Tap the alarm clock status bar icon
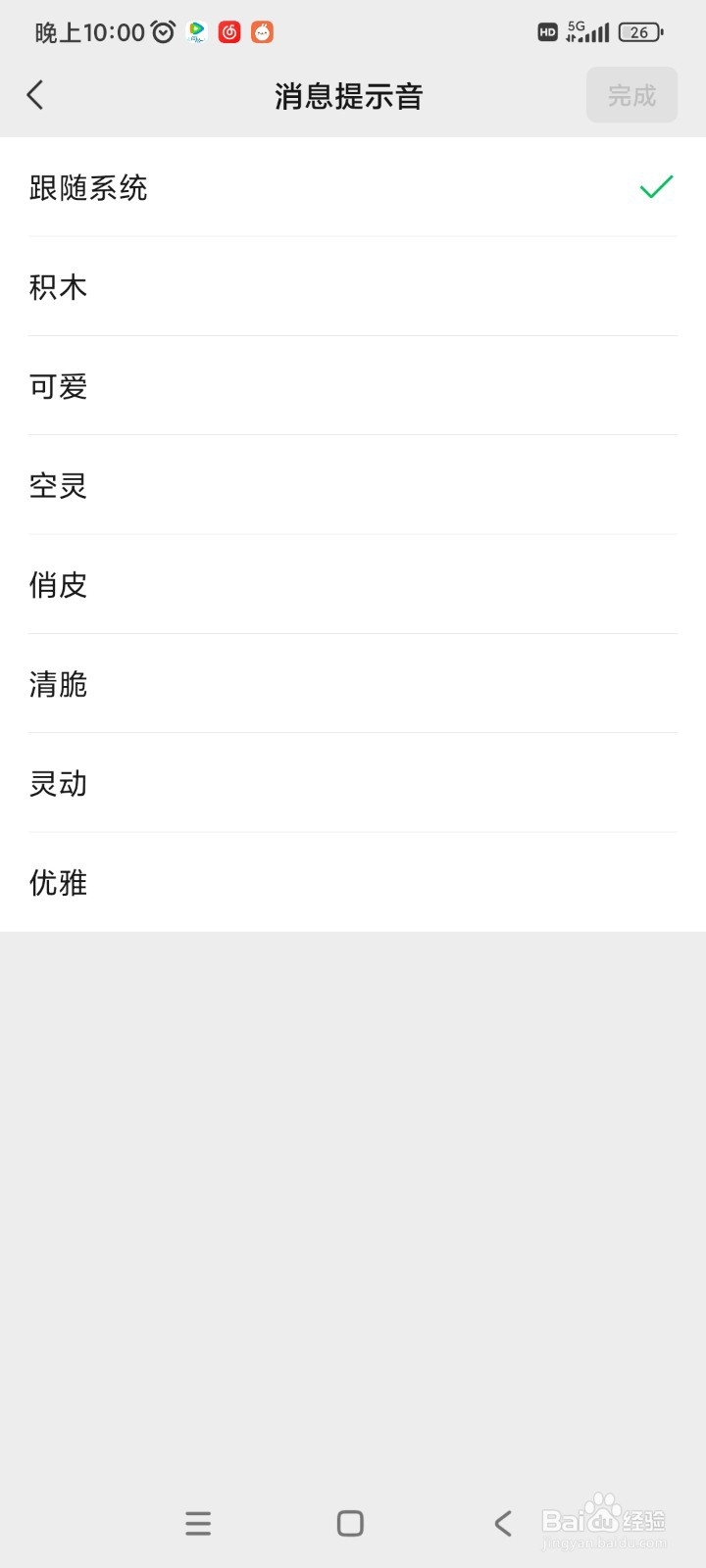This screenshot has height=1568, width=706. [x=163, y=31]
